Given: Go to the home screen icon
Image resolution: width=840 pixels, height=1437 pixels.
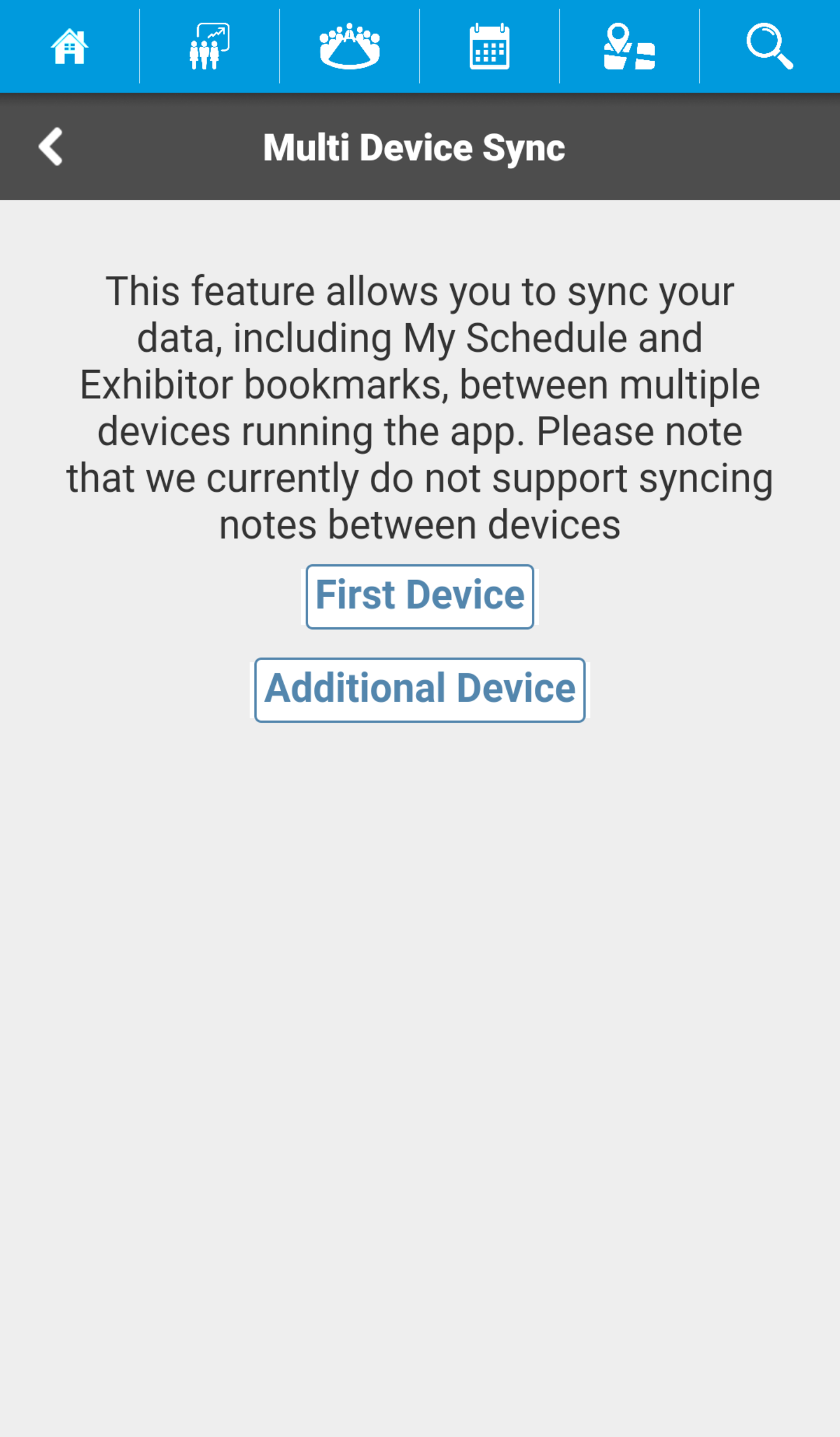Looking at the screenshot, I should (x=69, y=46).
